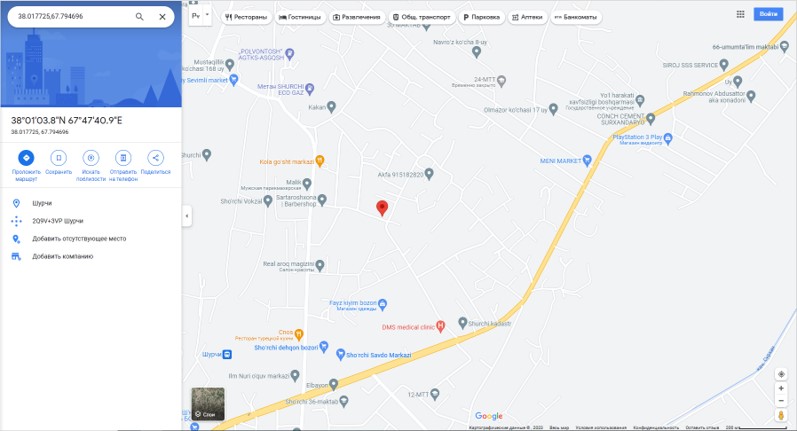797x431 pixels.
Task: Clear the search with the X icon
Action: coord(162,17)
